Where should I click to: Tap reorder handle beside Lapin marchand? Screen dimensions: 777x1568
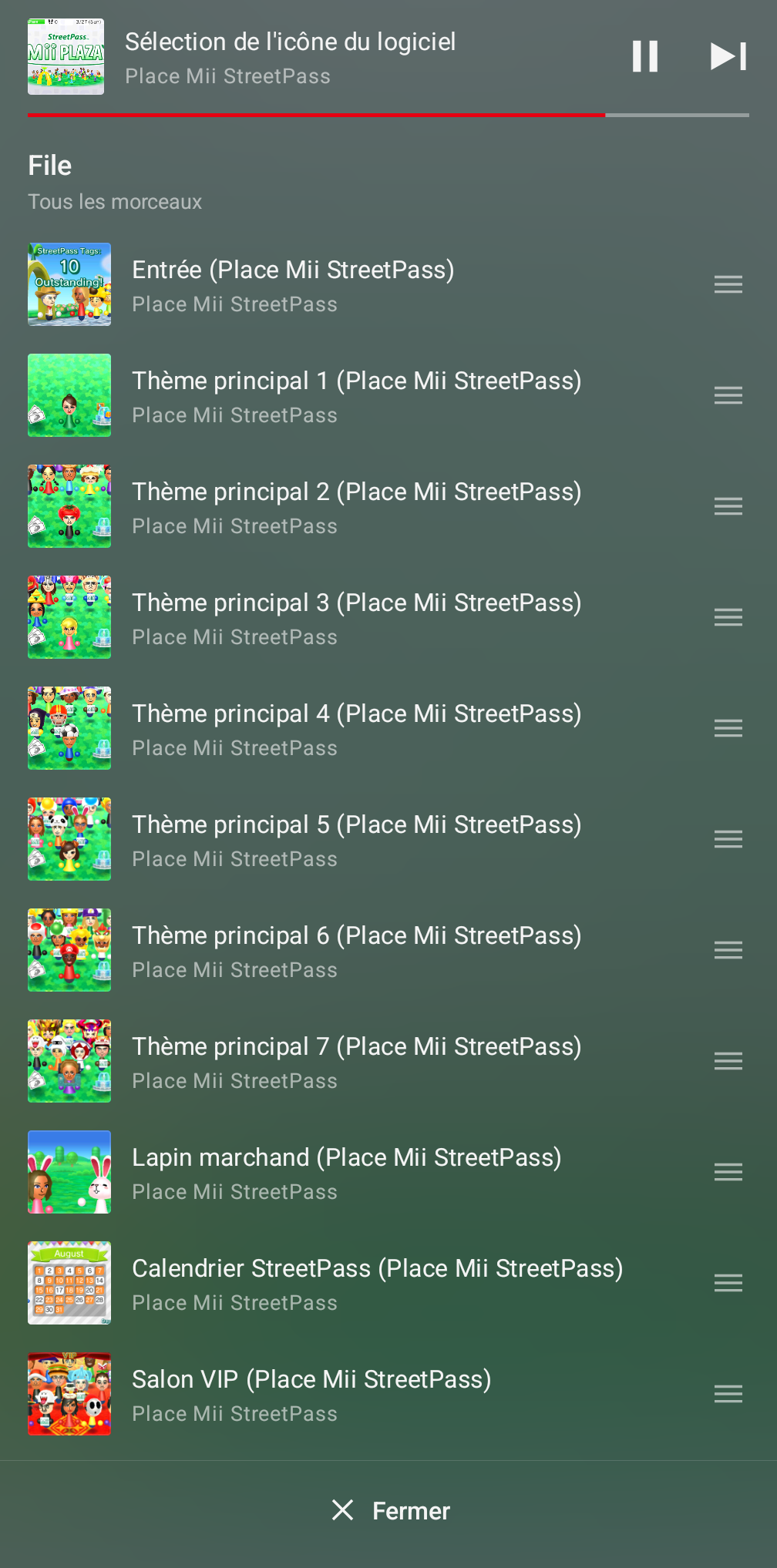728,1173
